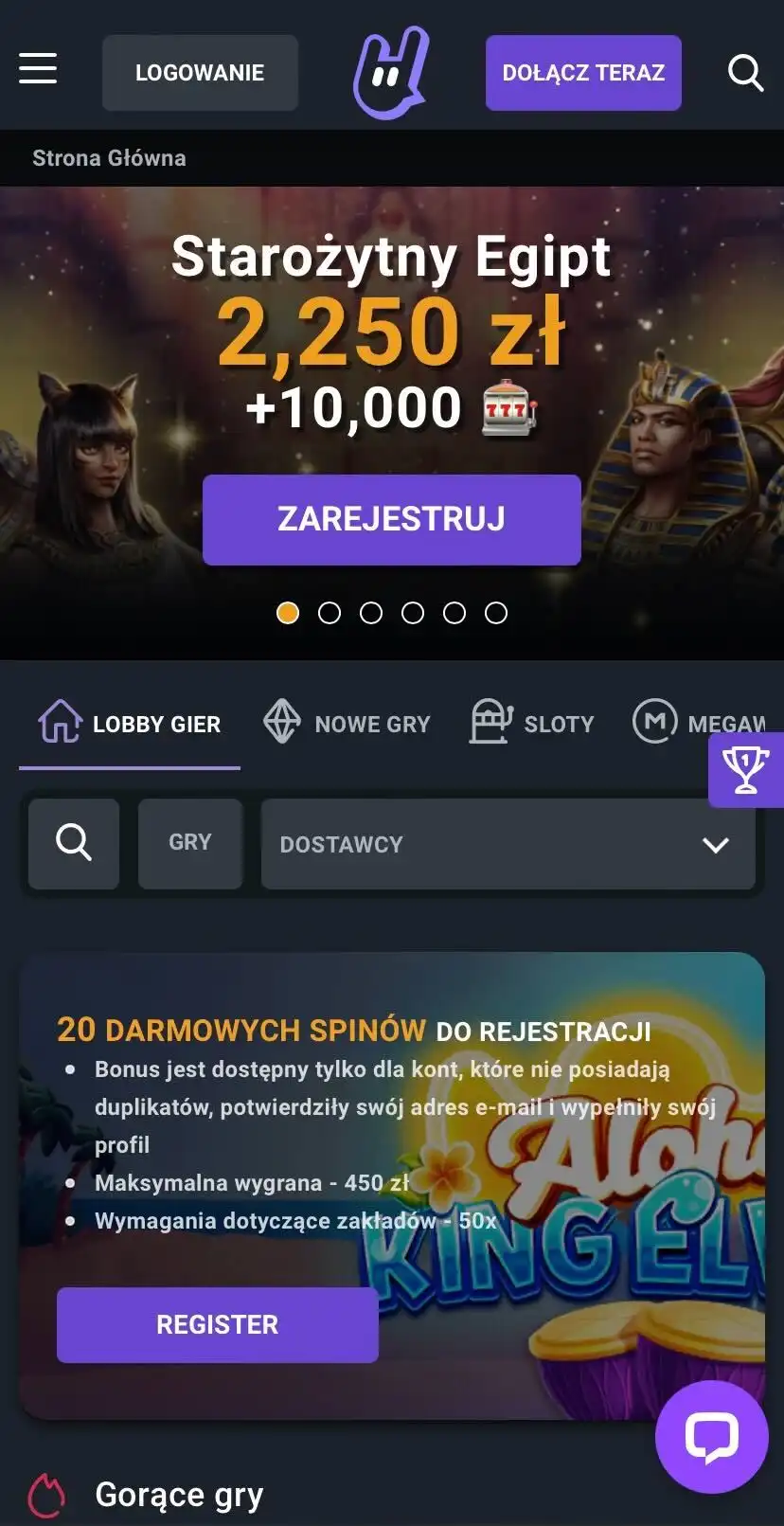This screenshot has height=1526, width=784.
Task: Tap REGISTER on the free spins card
Action: [218, 1324]
